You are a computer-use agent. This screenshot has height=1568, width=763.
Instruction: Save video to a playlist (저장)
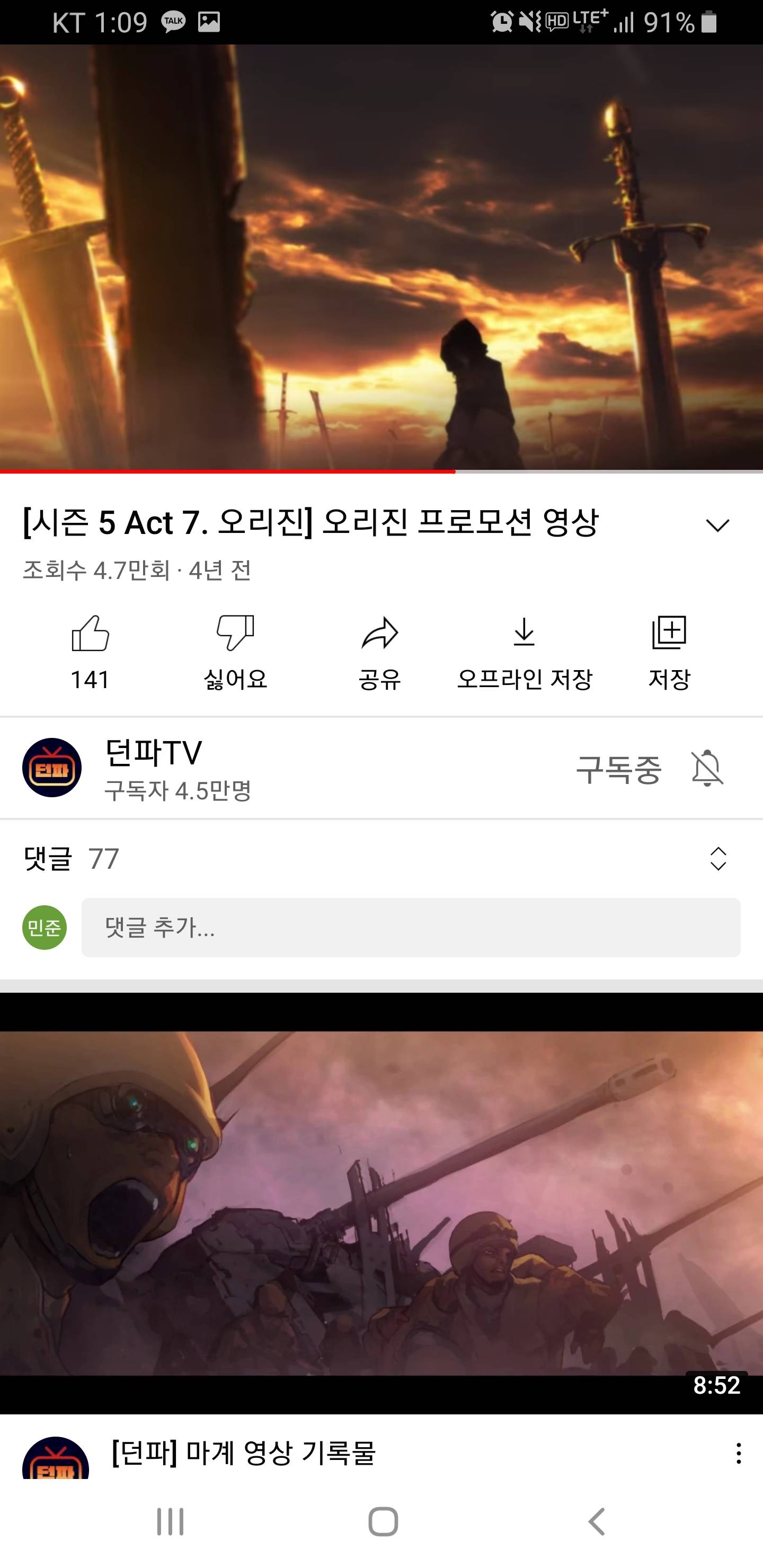click(669, 652)
